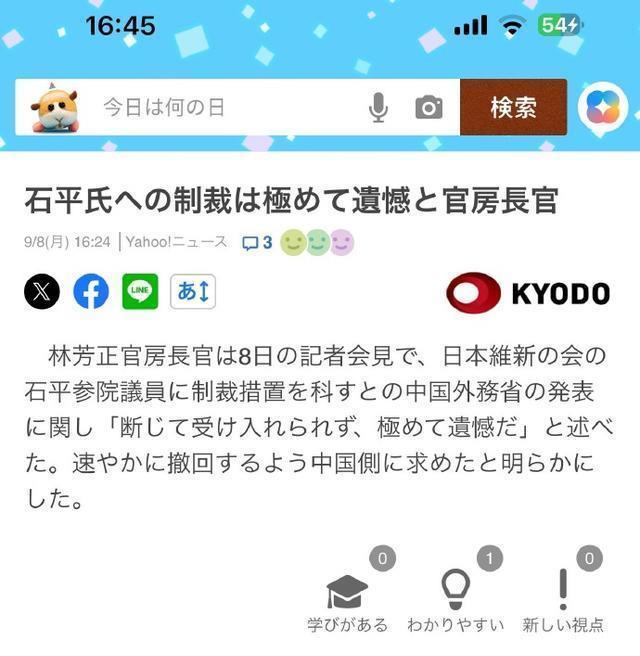Change text size with あ button
This screenshot has width=640, height=656.
click(192, 292)
